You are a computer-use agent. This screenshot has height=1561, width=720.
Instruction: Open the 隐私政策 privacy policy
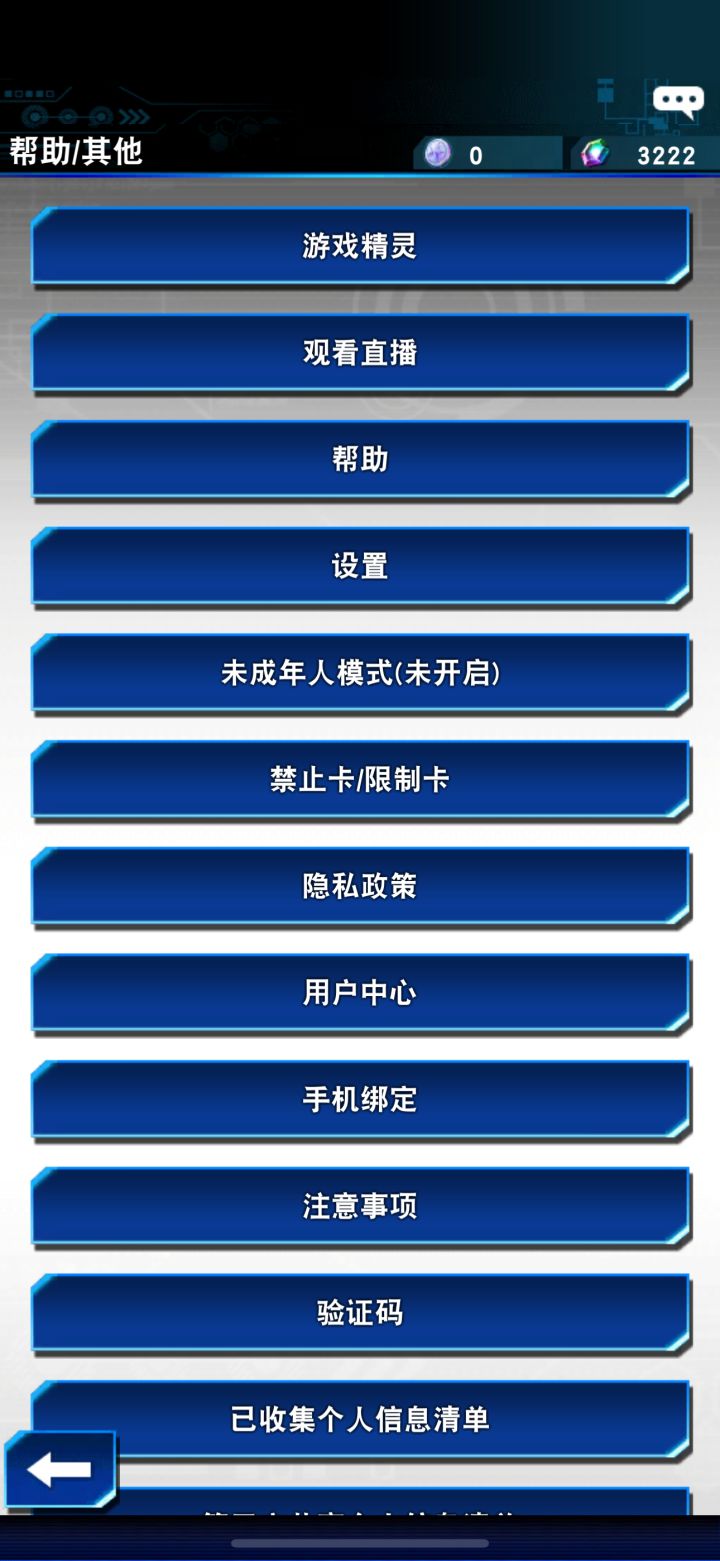(x=360, y=886)
